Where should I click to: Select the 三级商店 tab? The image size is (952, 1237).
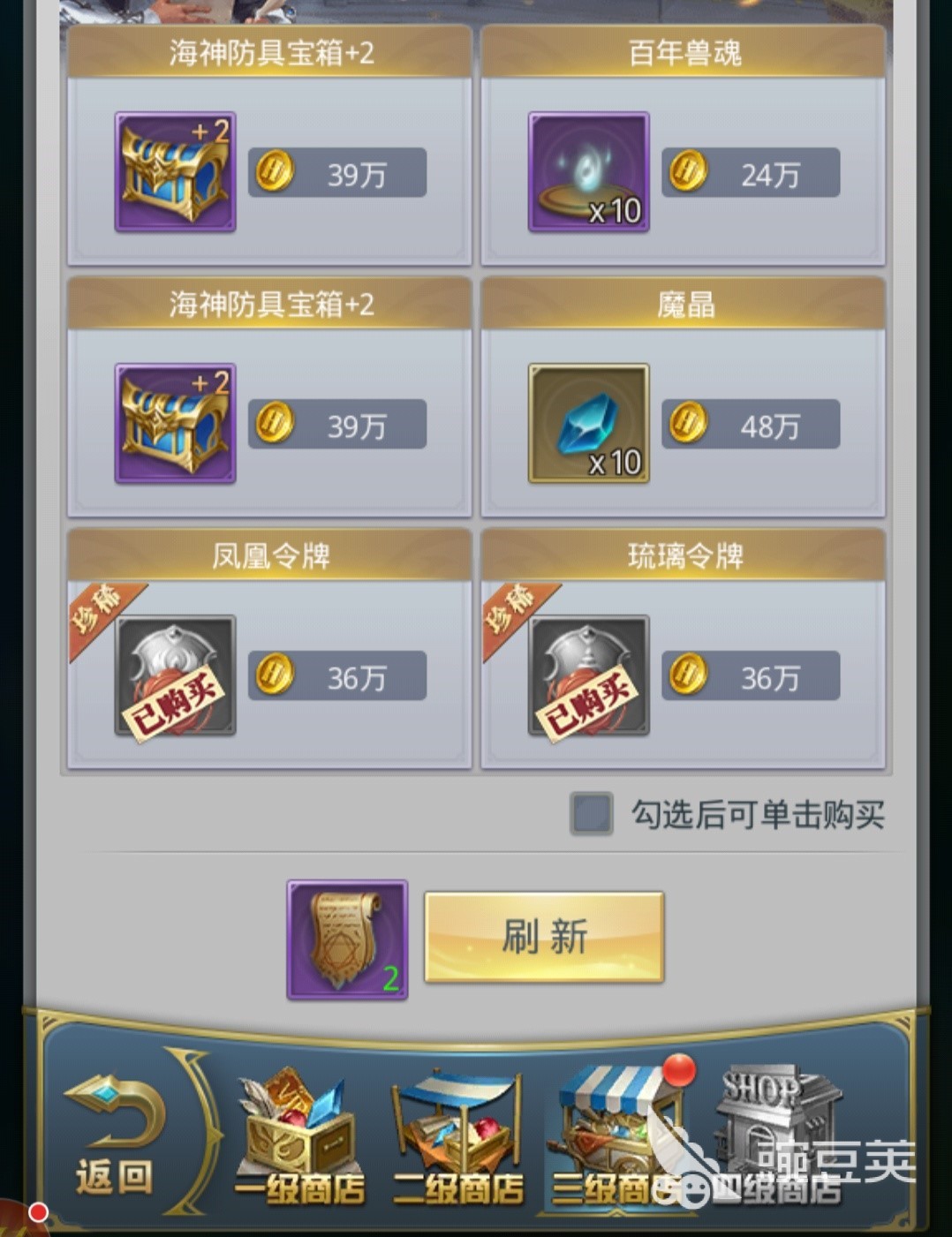(614, 1139)
